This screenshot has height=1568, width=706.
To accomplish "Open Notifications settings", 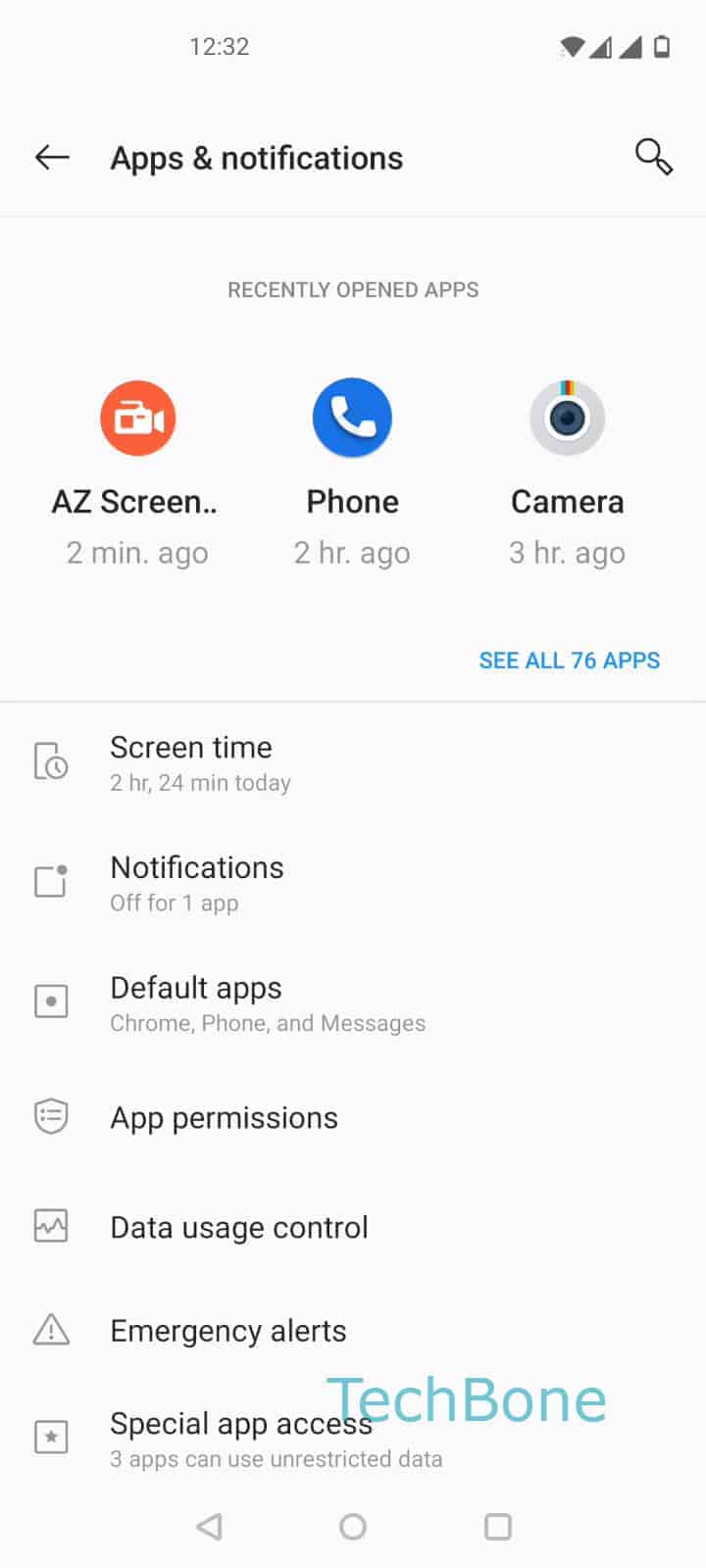I will [x=196, y=882].
